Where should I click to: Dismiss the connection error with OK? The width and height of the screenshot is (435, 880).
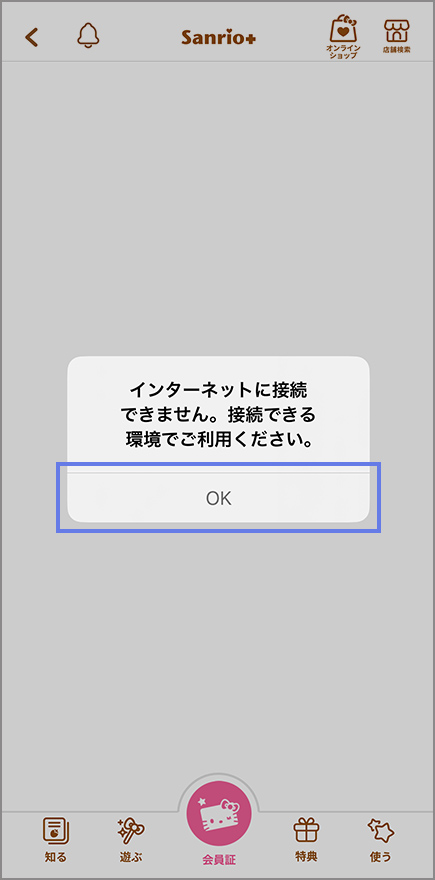pyautogui.click(x=218, y=498)
